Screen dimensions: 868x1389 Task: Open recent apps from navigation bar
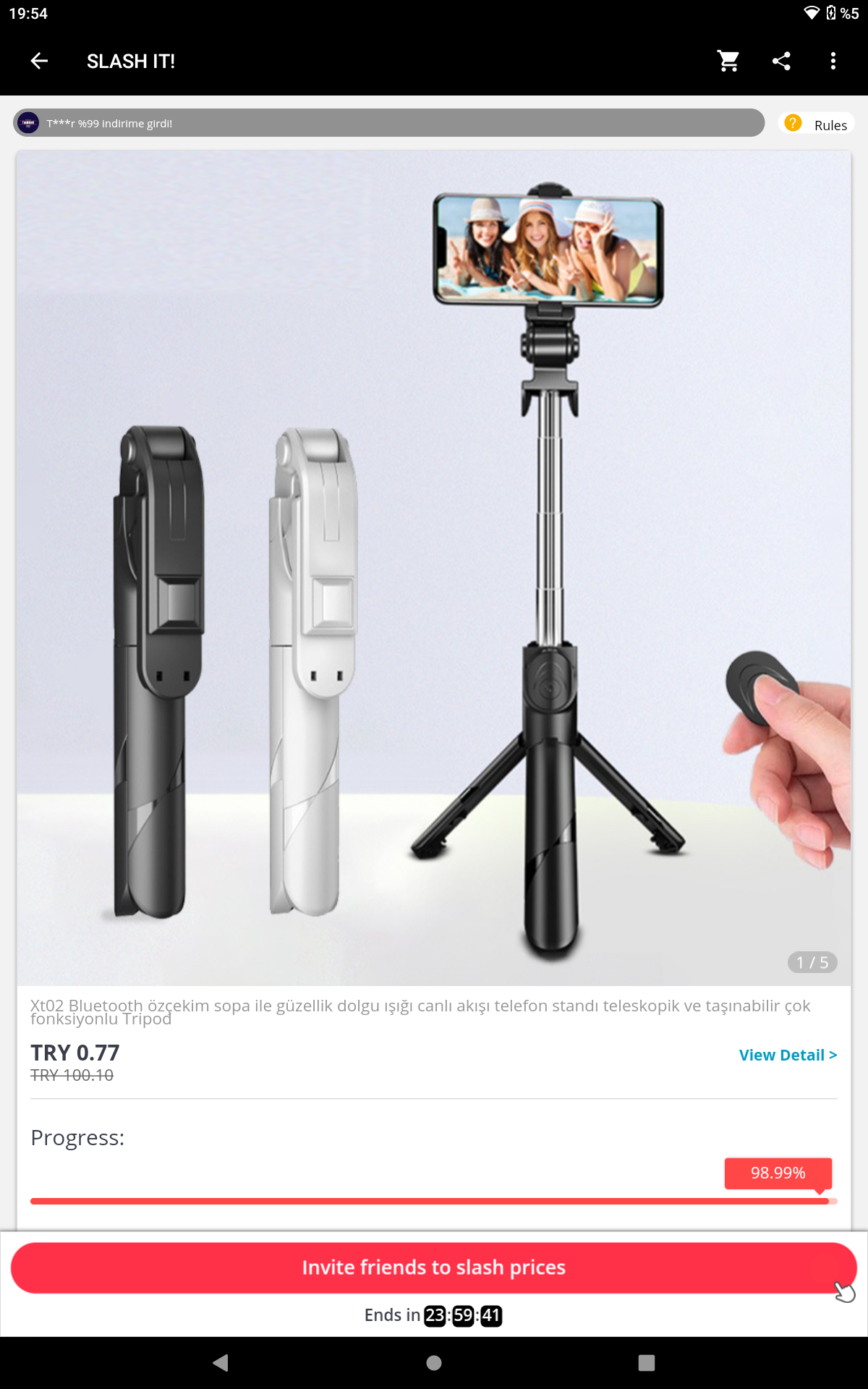tap(647, 1363)
